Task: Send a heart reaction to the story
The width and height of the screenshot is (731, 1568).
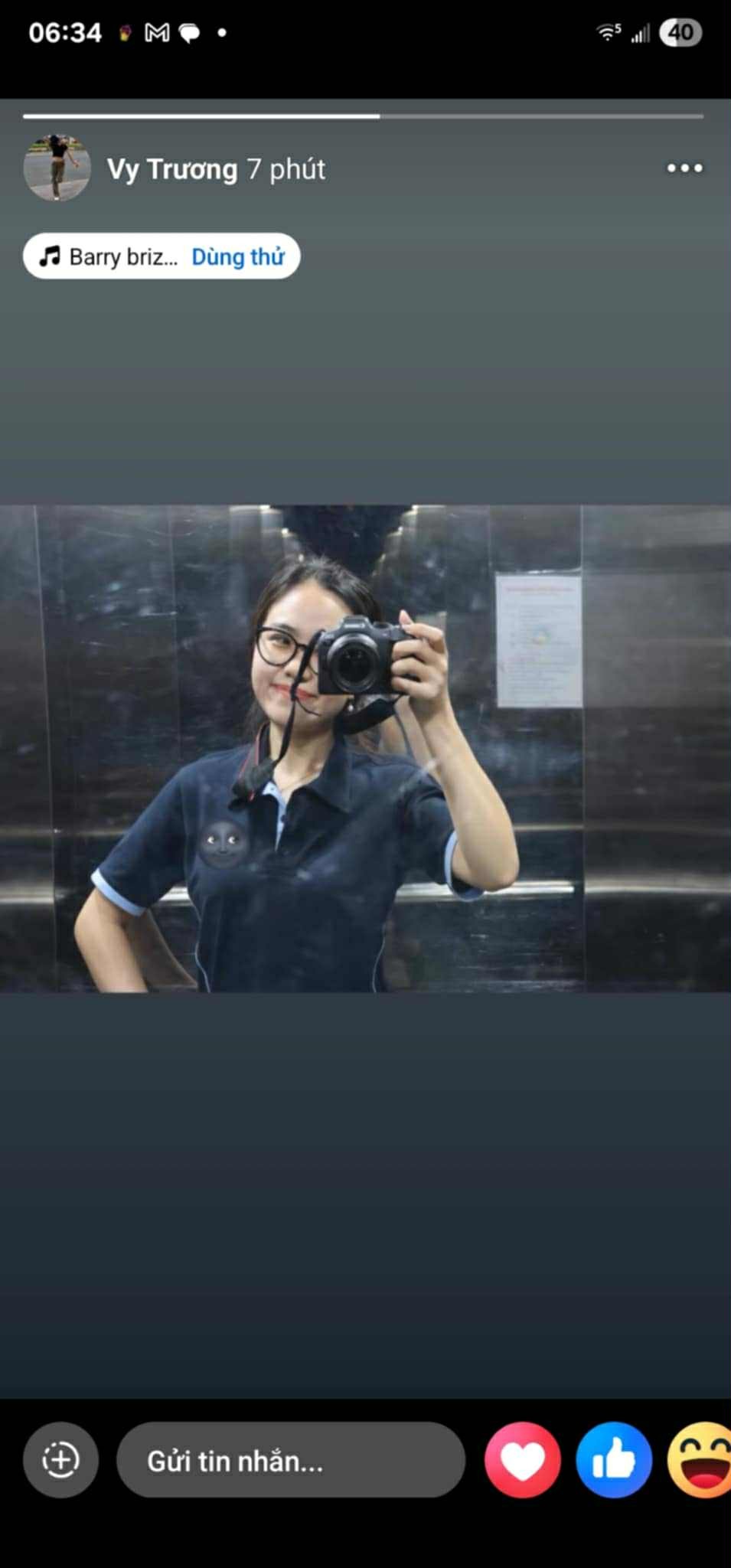Action: (x=523, y=1460)
